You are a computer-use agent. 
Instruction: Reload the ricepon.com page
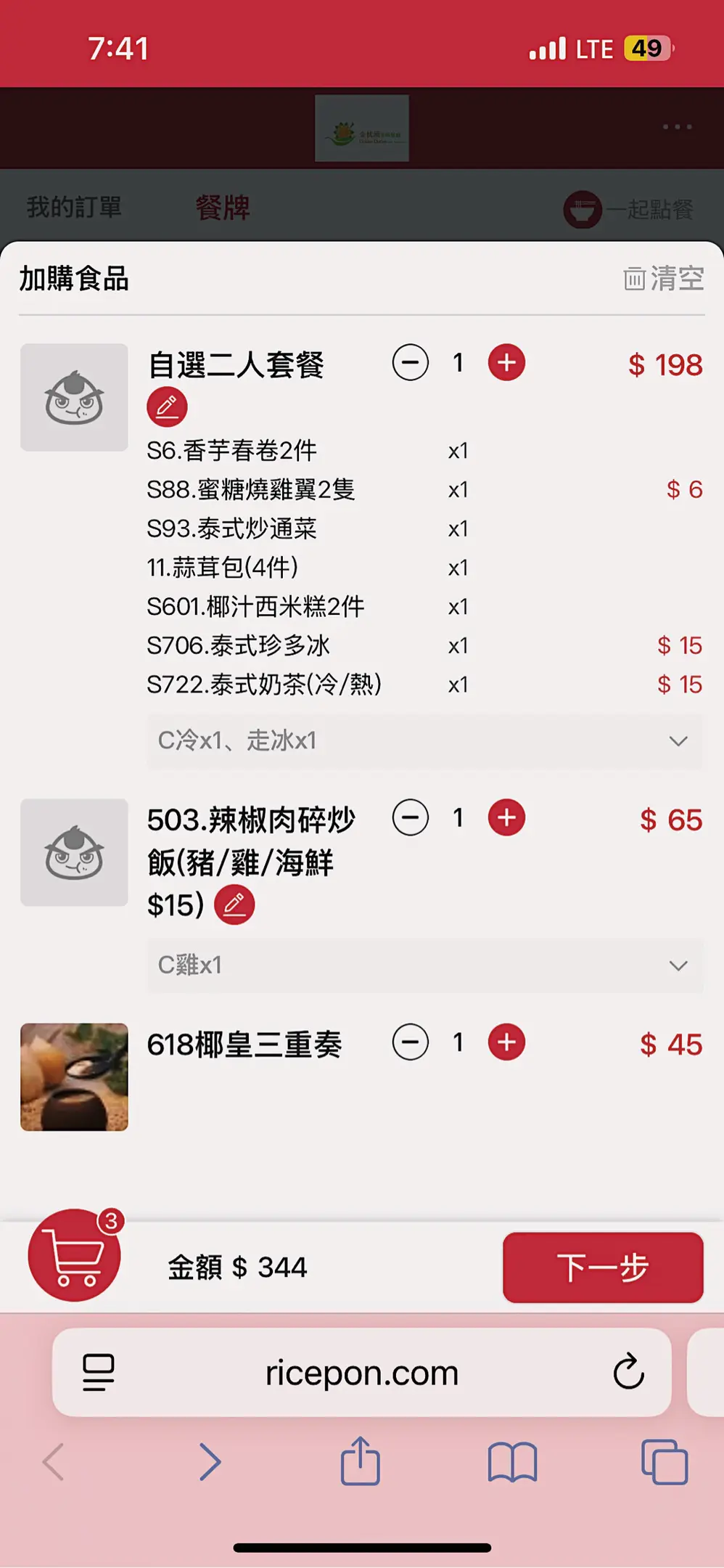(628, 1371)
